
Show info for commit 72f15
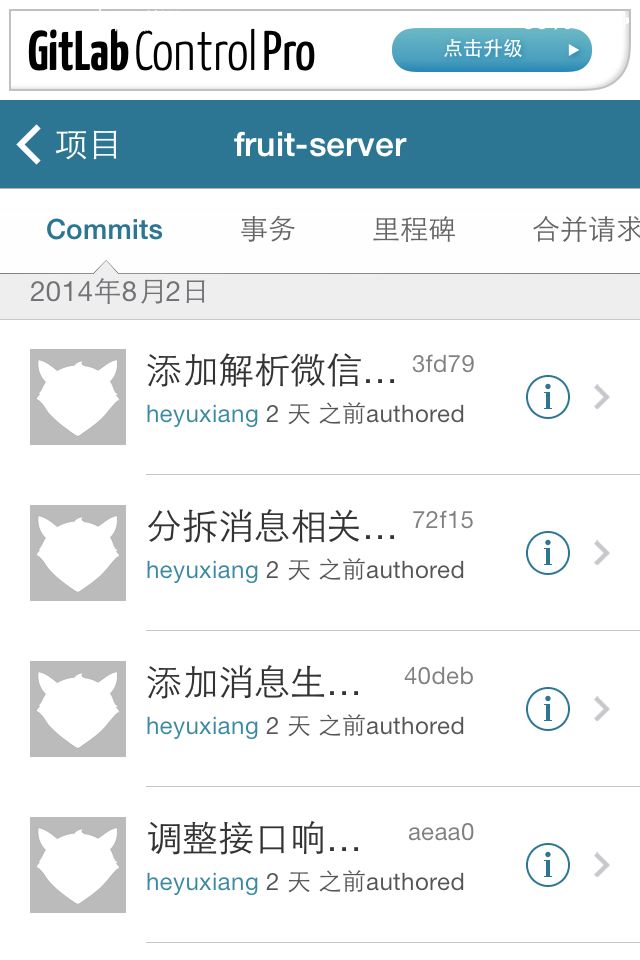click(547, 553)
